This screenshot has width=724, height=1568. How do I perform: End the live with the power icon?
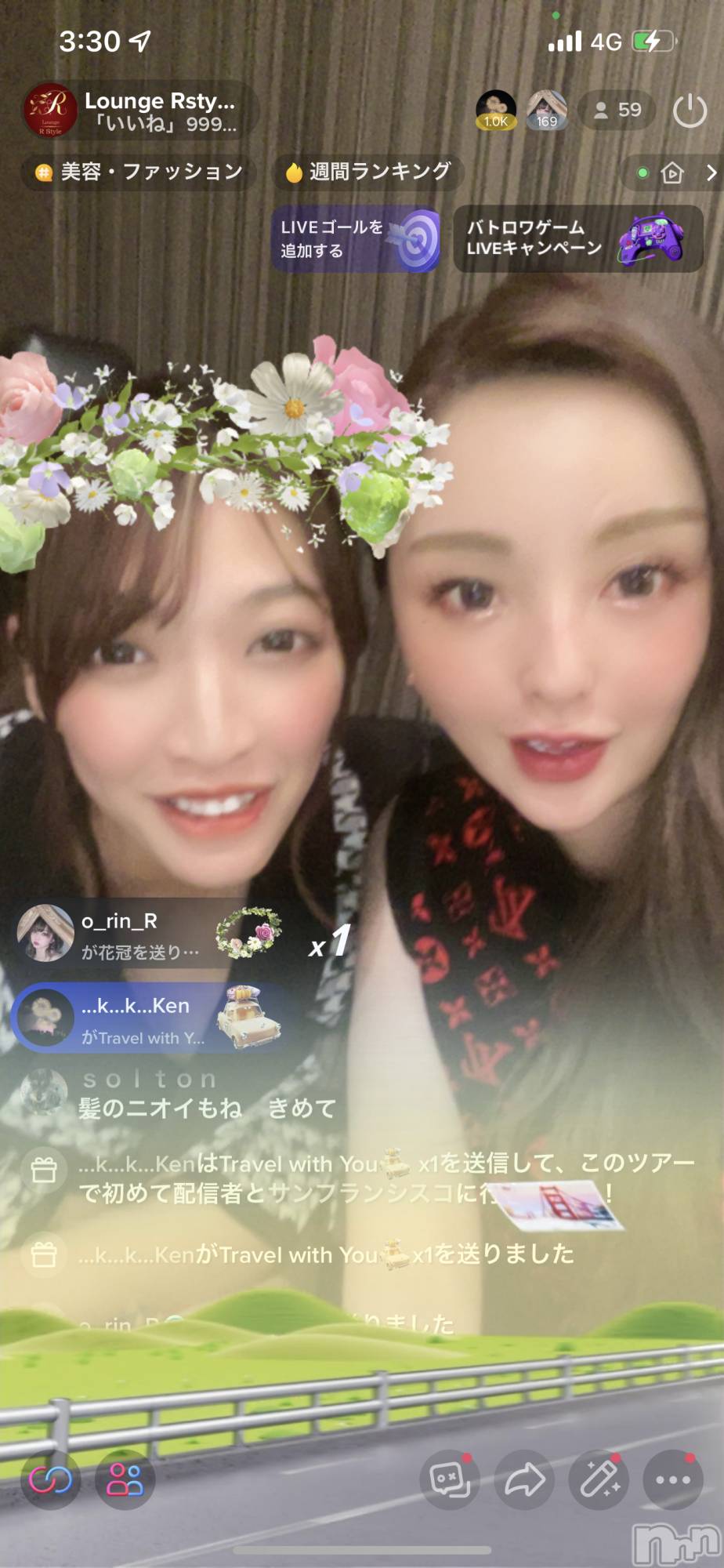pyautogui.click(x=690, y=111)
